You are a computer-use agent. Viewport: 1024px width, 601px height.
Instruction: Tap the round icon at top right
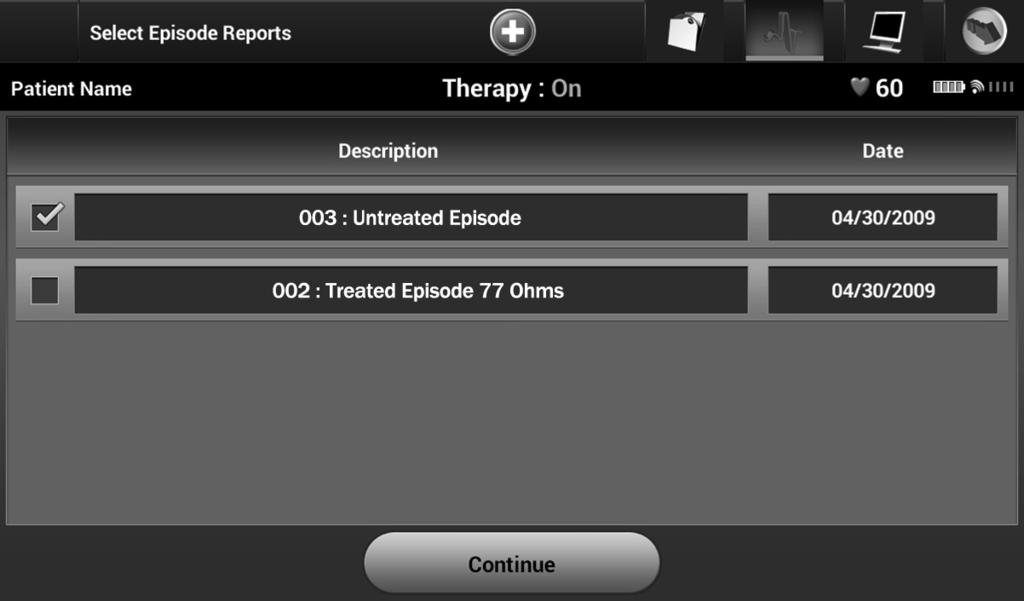click(x=983, y=32)
